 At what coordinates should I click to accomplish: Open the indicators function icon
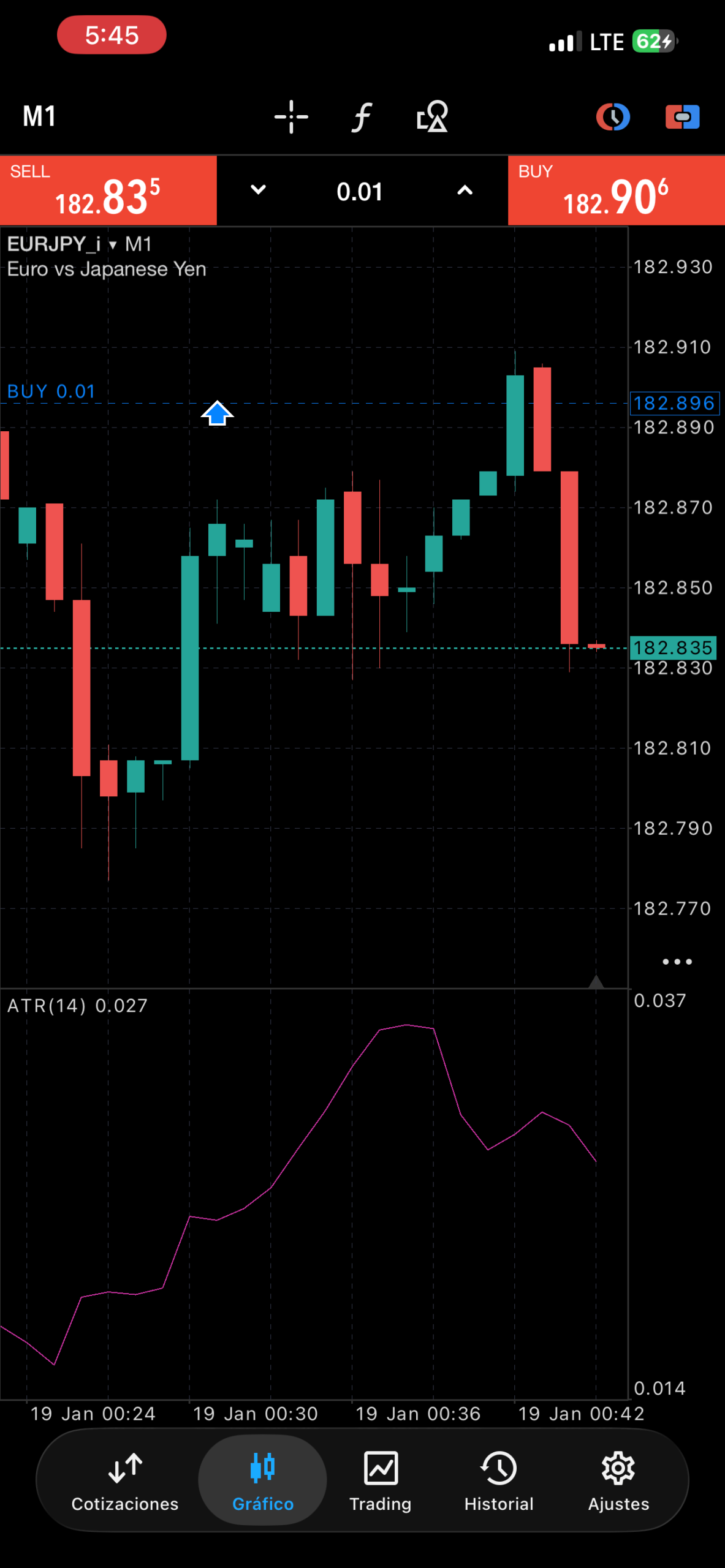[362, 116]
